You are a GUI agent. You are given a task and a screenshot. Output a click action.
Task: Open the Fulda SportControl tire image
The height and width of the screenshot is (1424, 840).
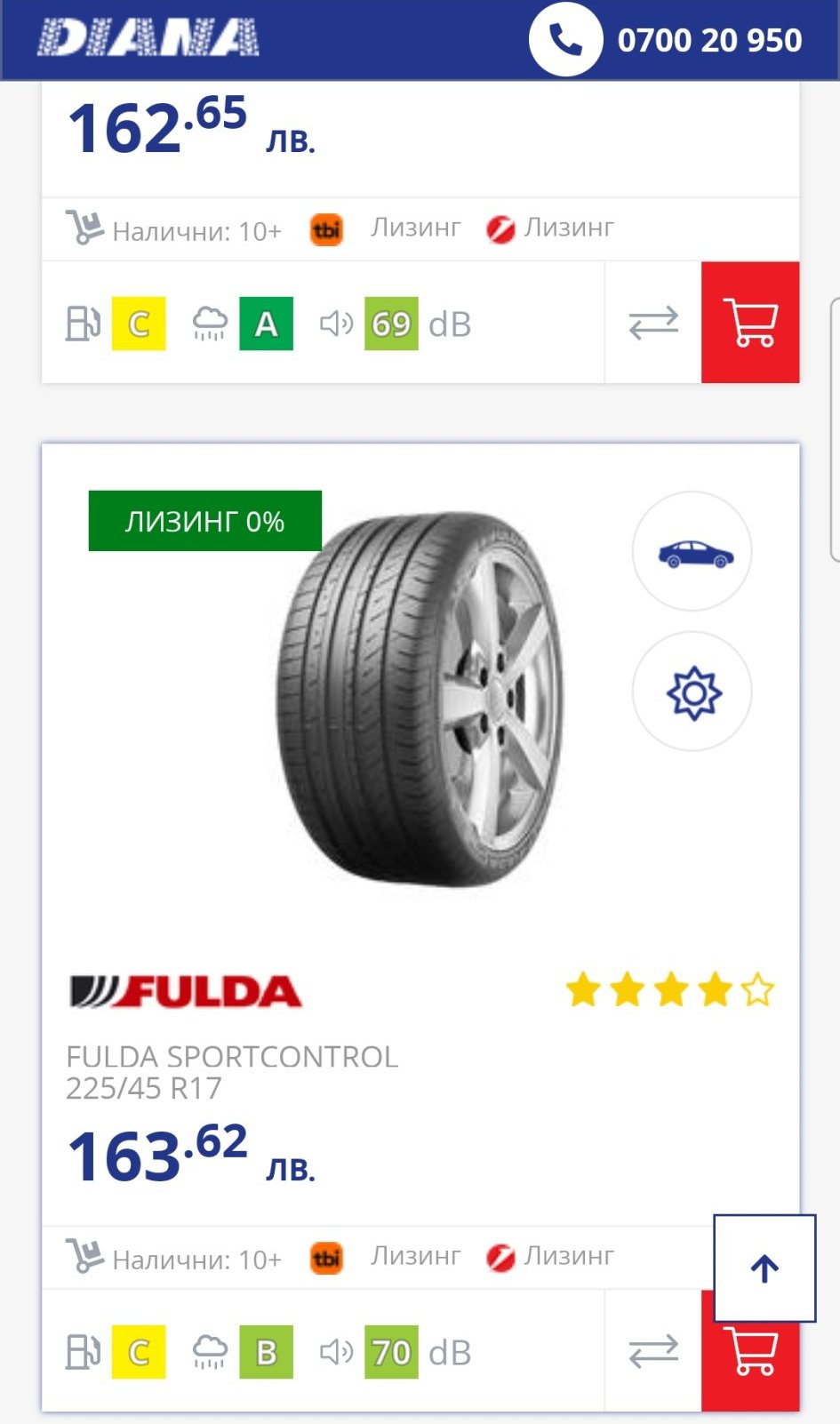(420, 700)
